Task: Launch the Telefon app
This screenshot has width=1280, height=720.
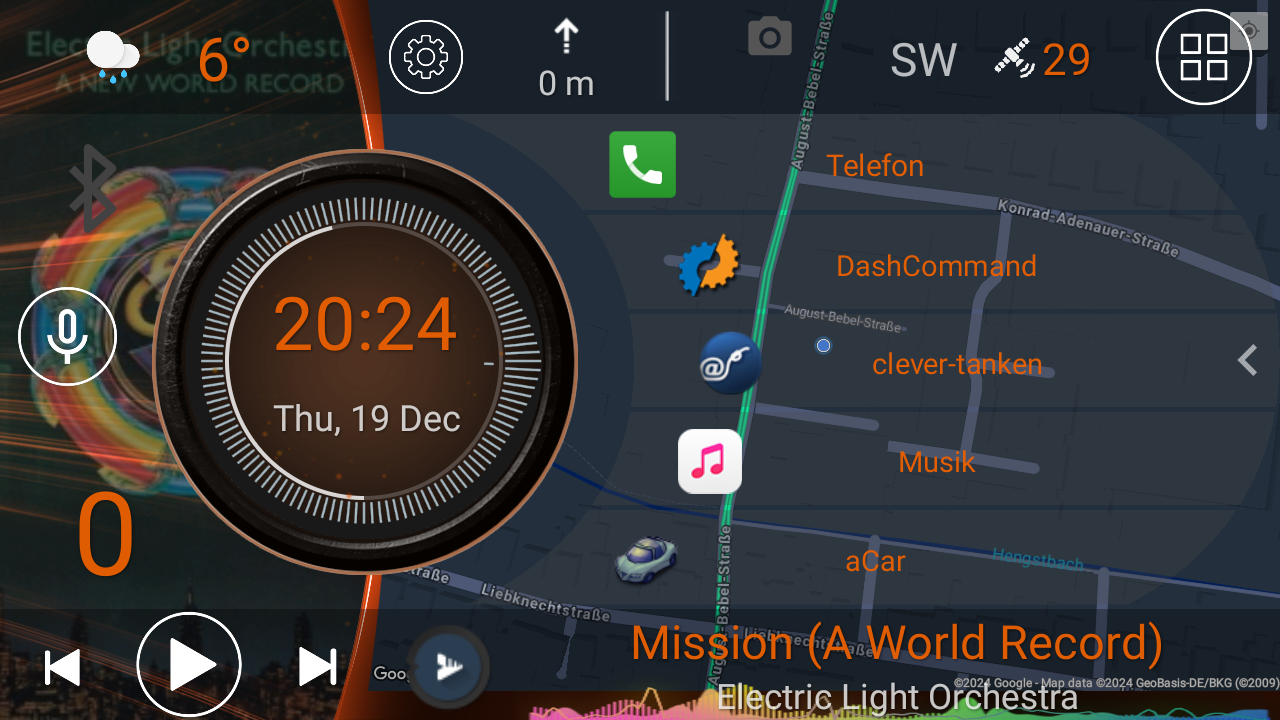Action: (642, 165)
